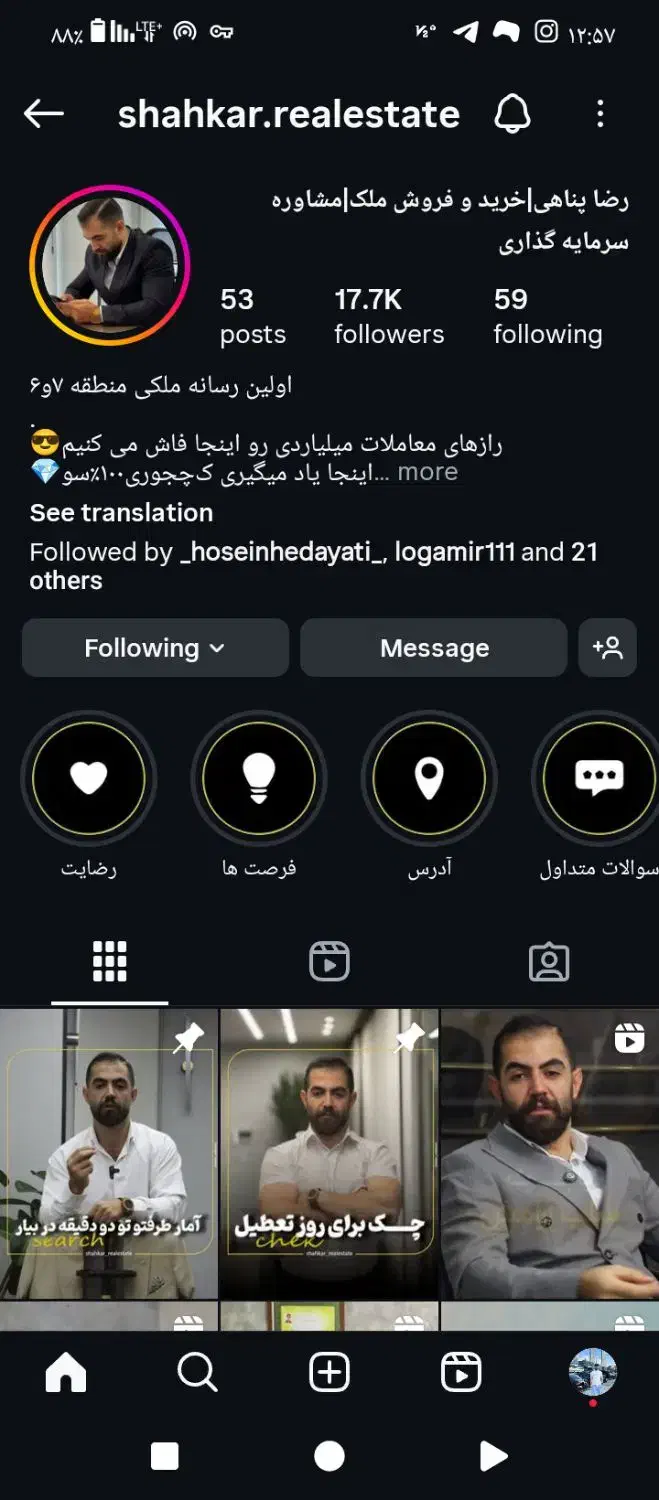Expand the bio with more
The width and height of the screenshot is (659, 1500).
tap(428, 472)
